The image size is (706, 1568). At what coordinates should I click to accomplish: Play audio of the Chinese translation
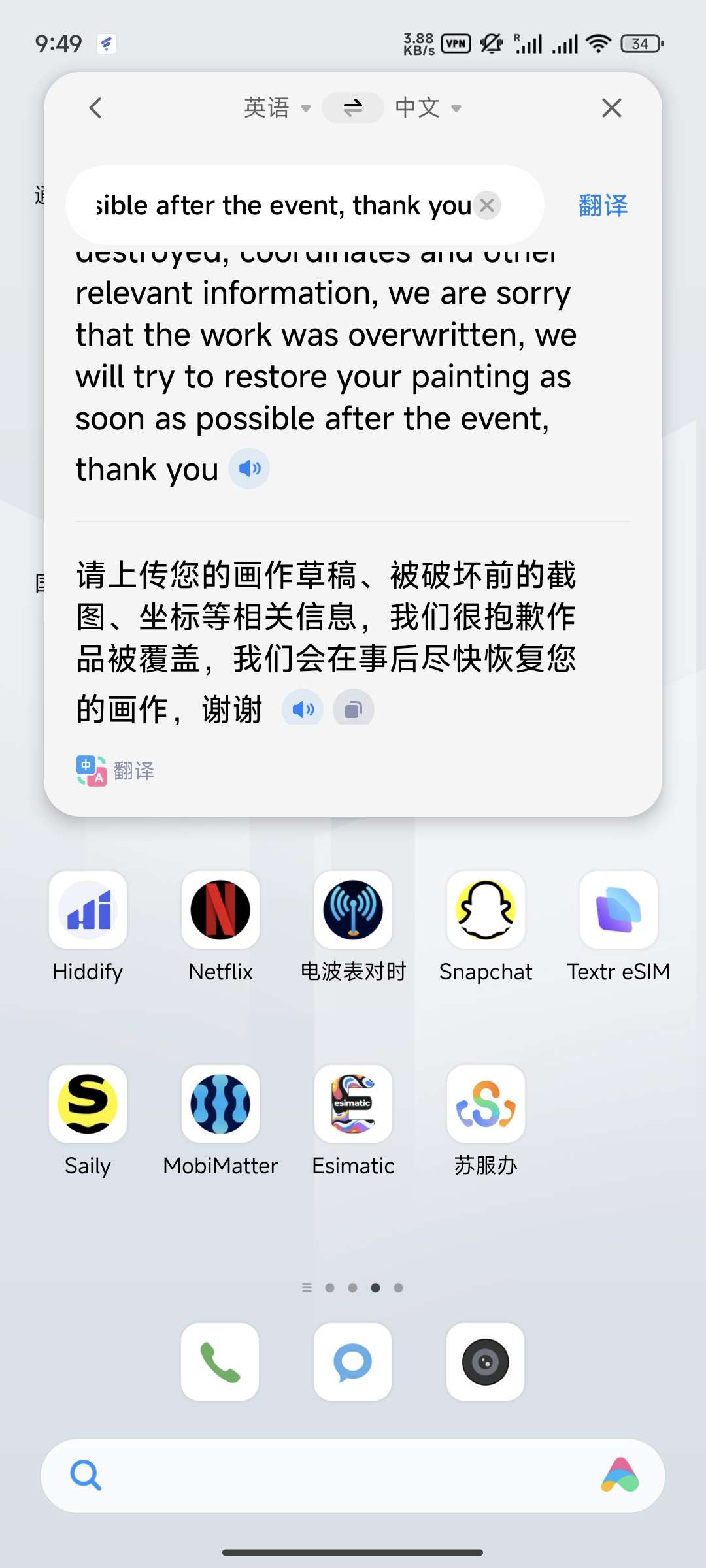point(303,709)
